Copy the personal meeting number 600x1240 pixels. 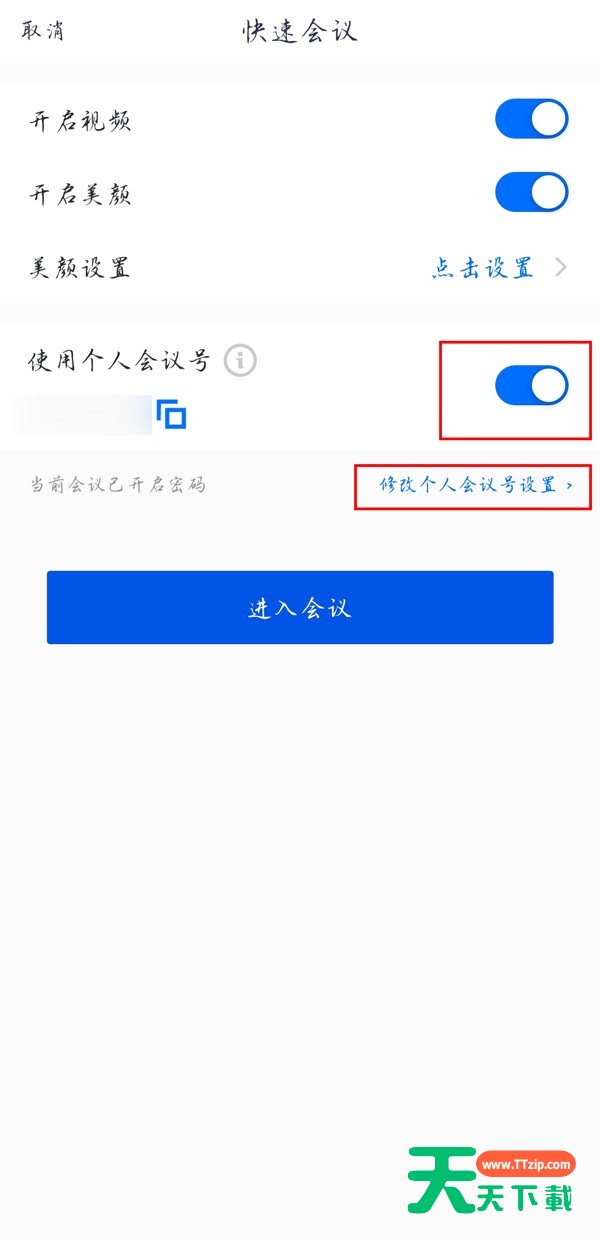tap(172, 413)
